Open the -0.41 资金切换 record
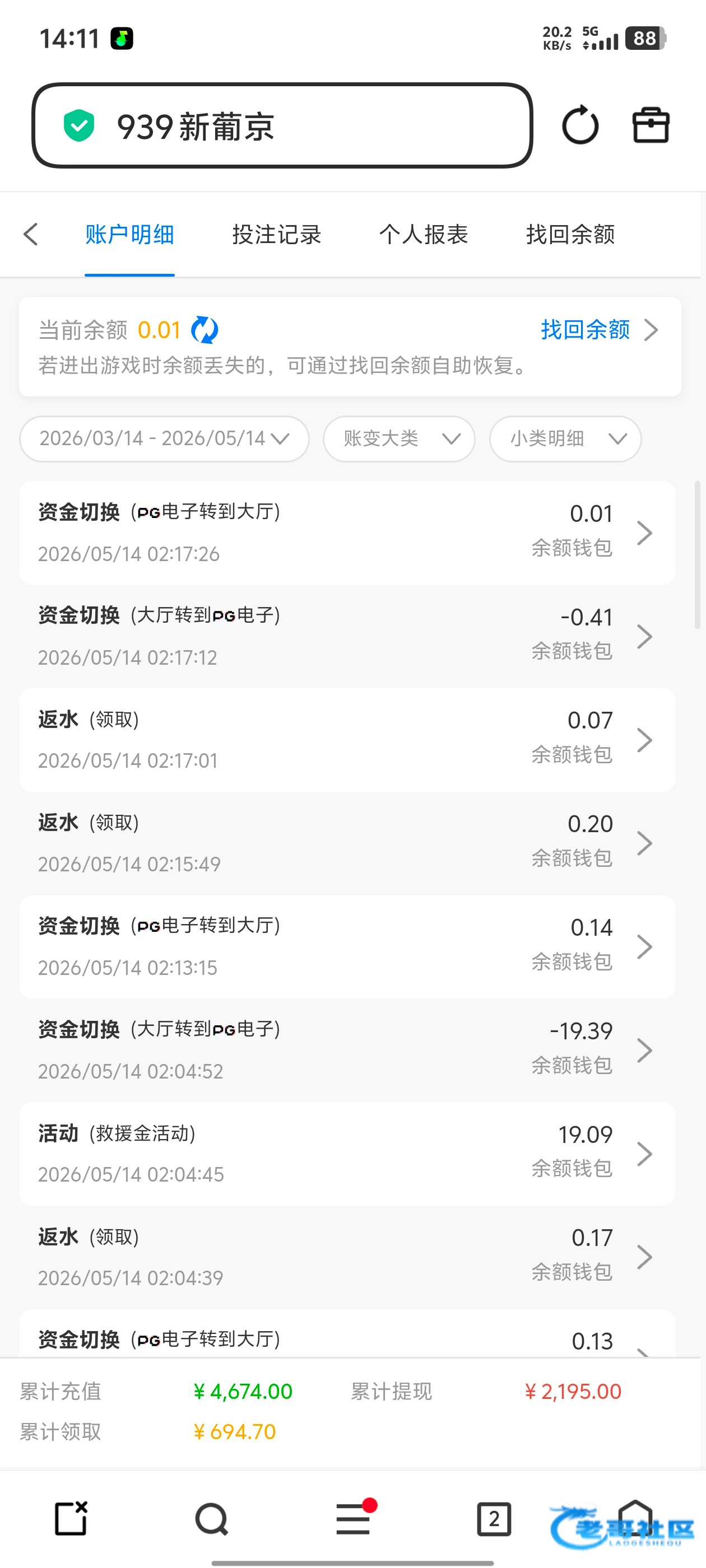This screenshot has height=1568, width=706. [x=347, y=636]
